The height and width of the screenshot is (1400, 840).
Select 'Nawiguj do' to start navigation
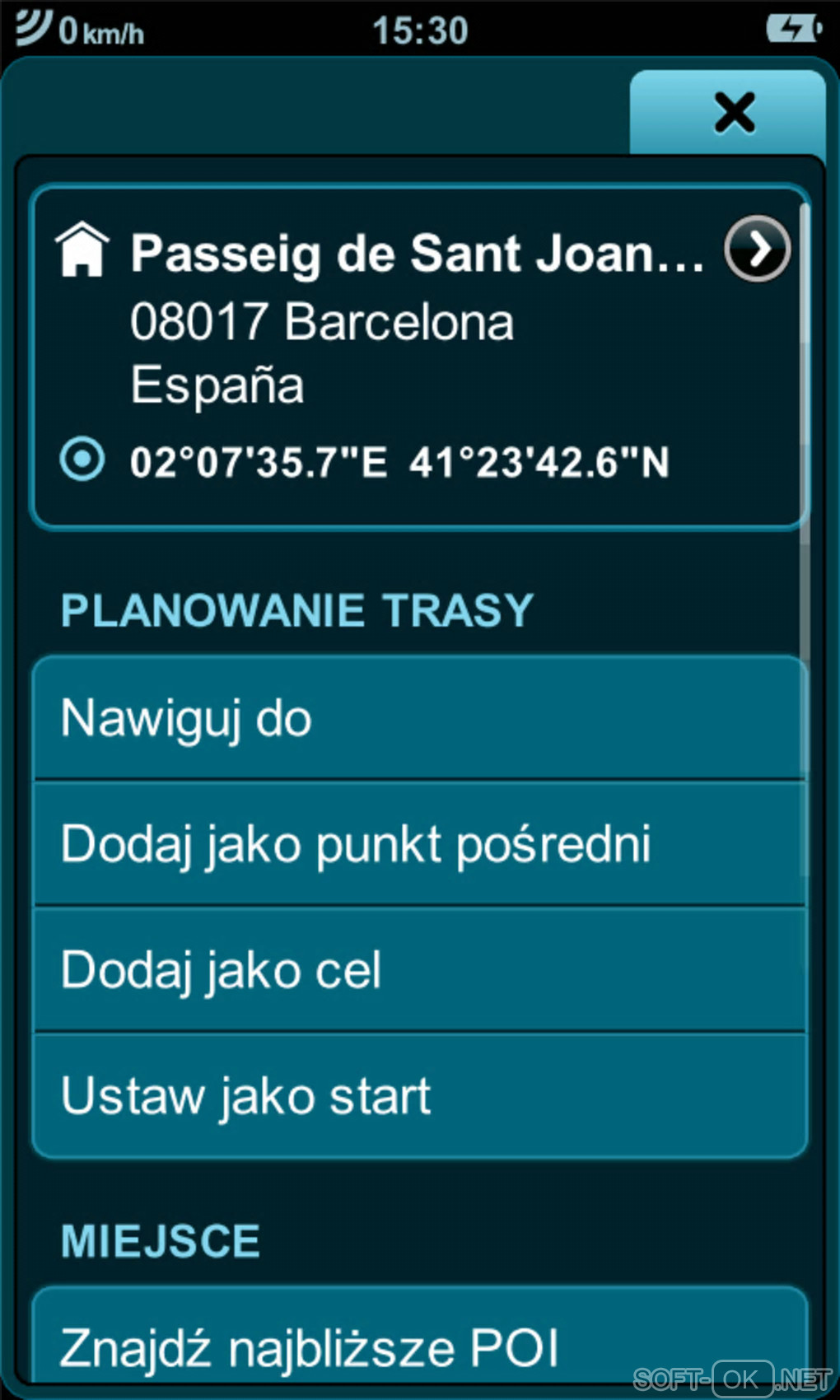(x=418, y=718)
